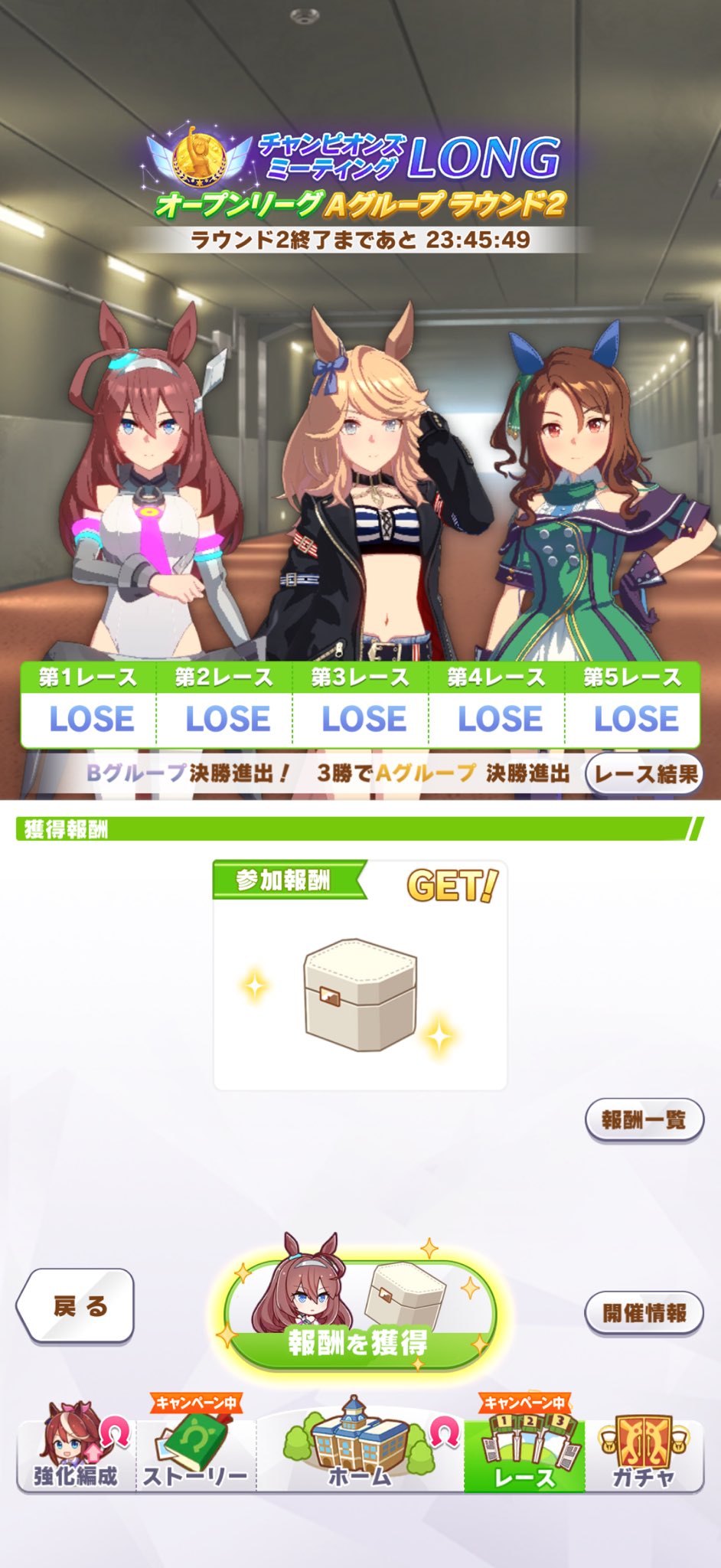Open the レース結果 race results button
The height and width of the screenshot is (1568, 721).
pos(645,773)
